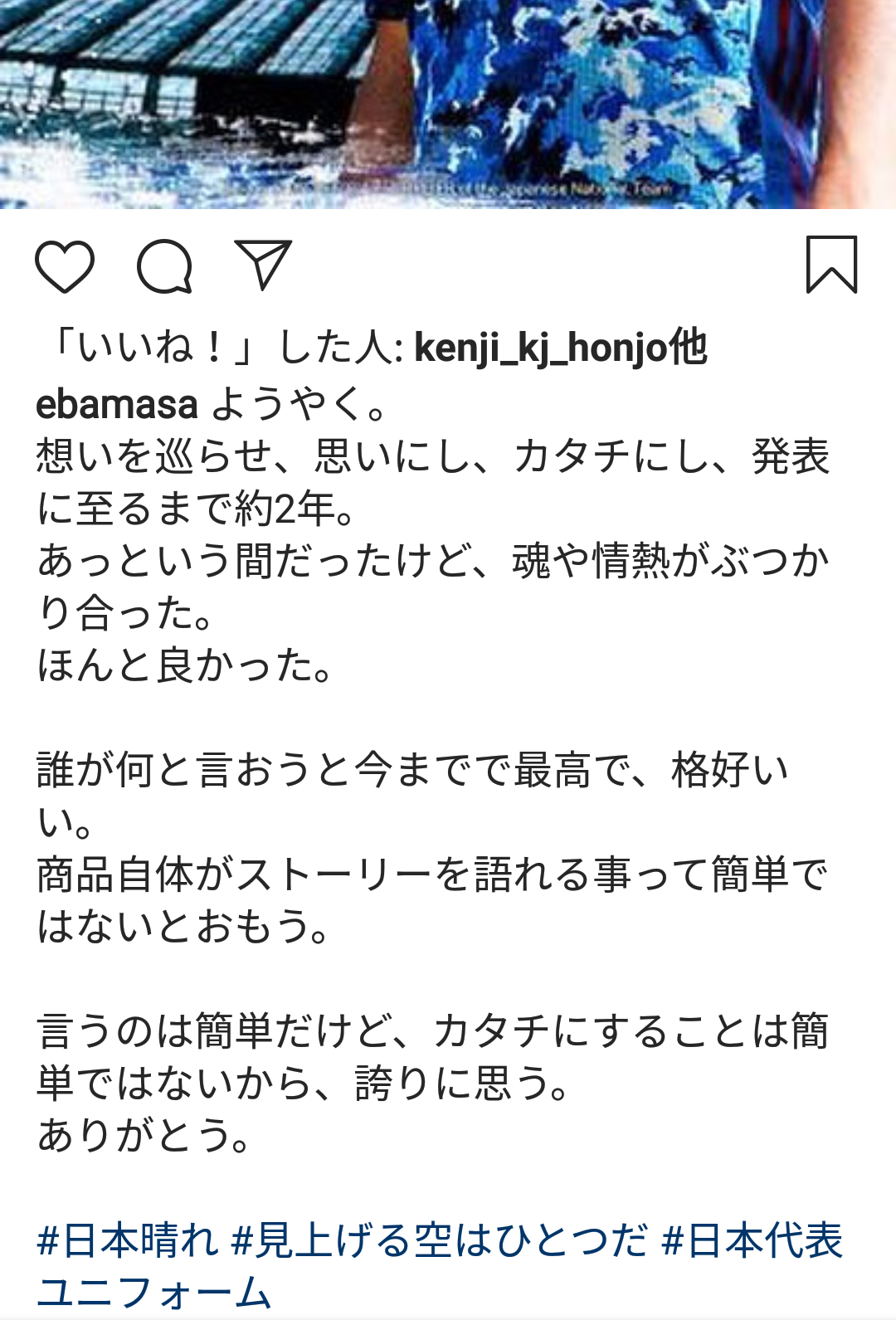896x1320 pixels.
Task: Open ebamasa's profile from caption
Action: (x=117, y=405)
